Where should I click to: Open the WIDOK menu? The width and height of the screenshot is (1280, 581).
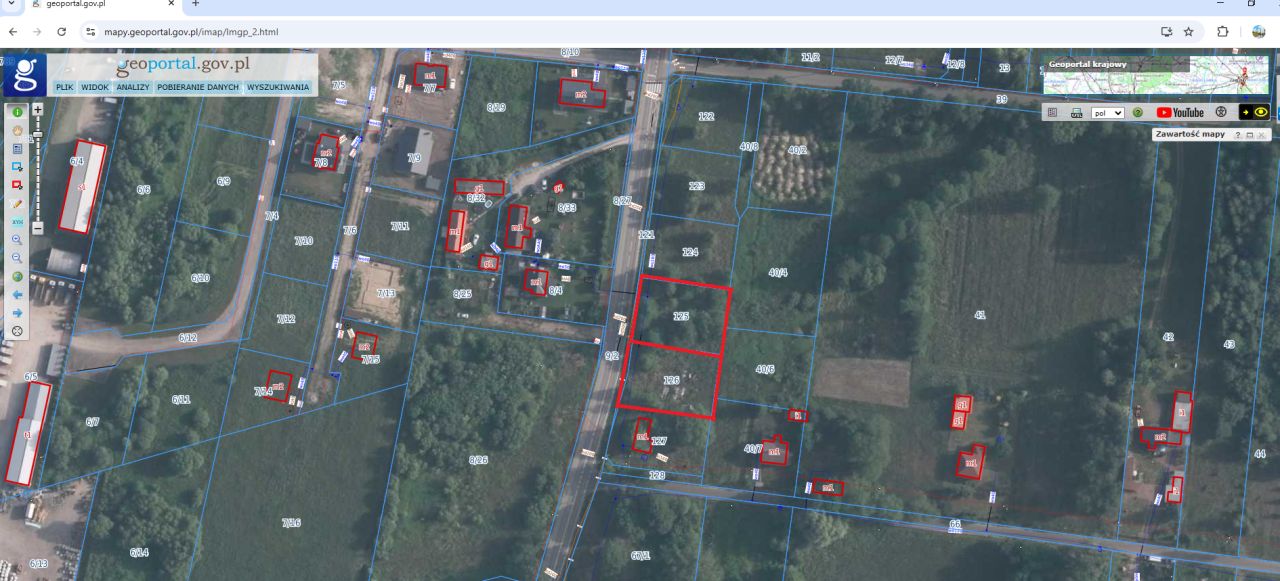coord(95,88)
